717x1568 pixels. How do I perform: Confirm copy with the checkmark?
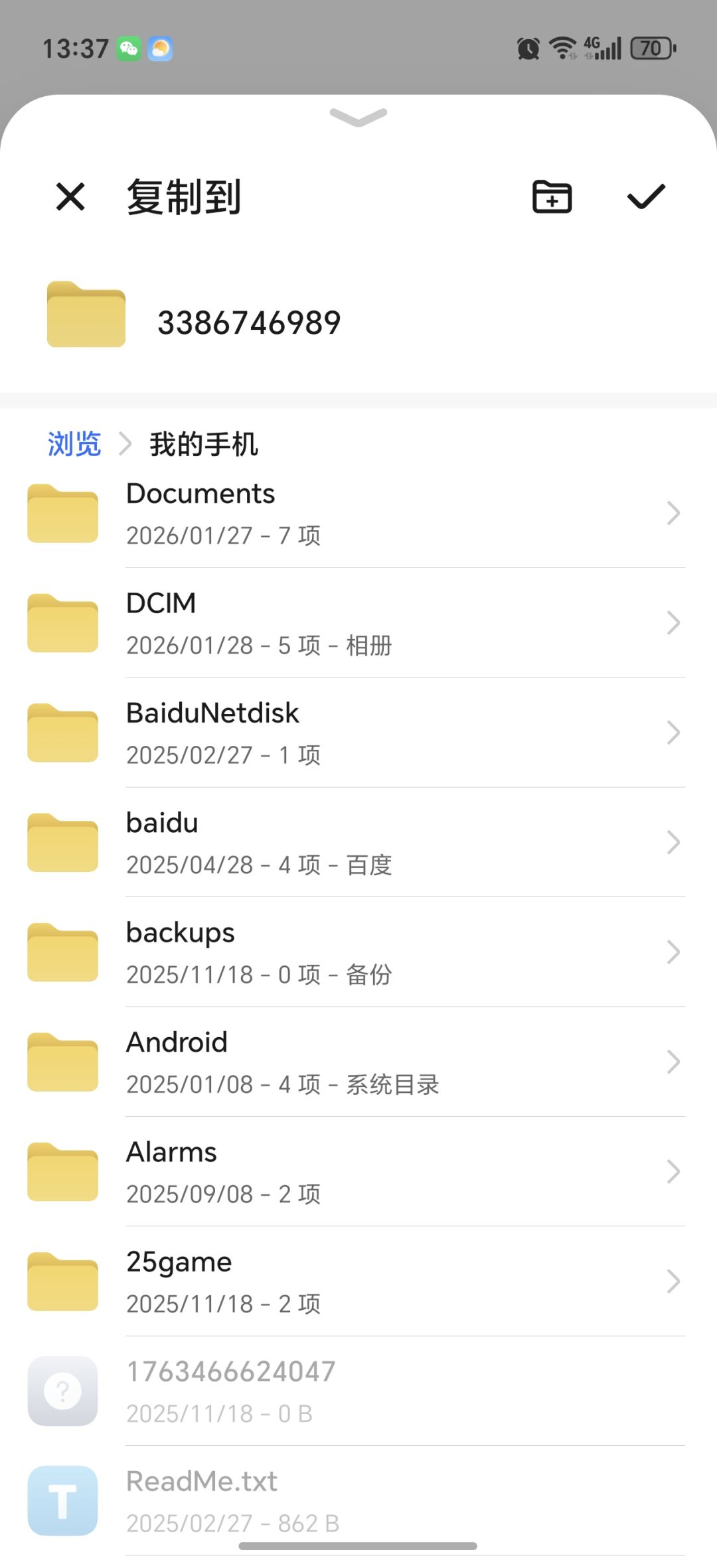pos(645,197)
